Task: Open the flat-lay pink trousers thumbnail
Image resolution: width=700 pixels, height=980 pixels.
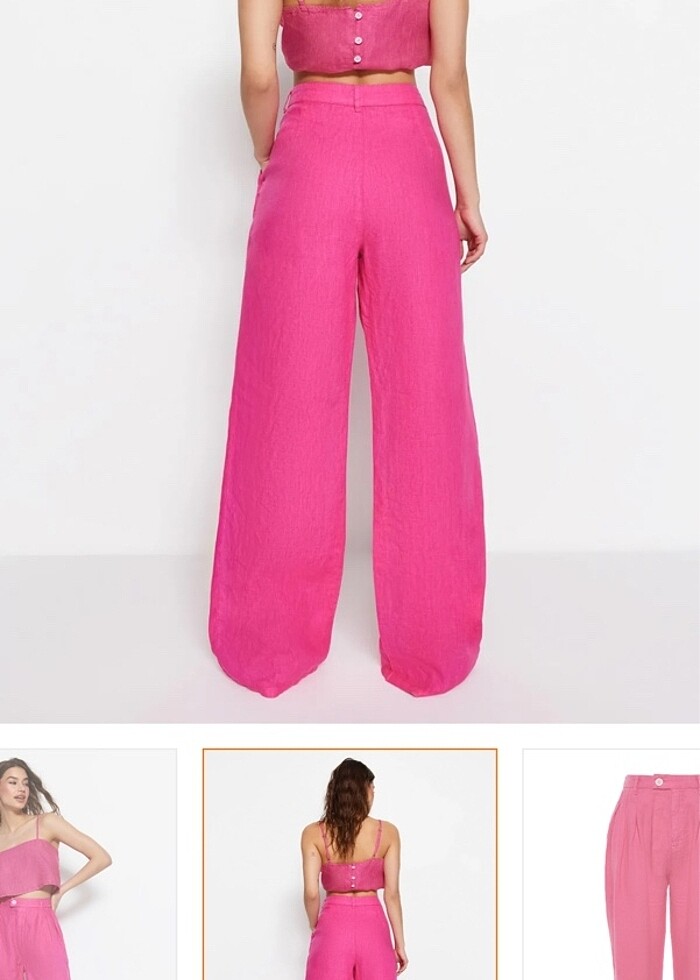Action: coord(612,865)
